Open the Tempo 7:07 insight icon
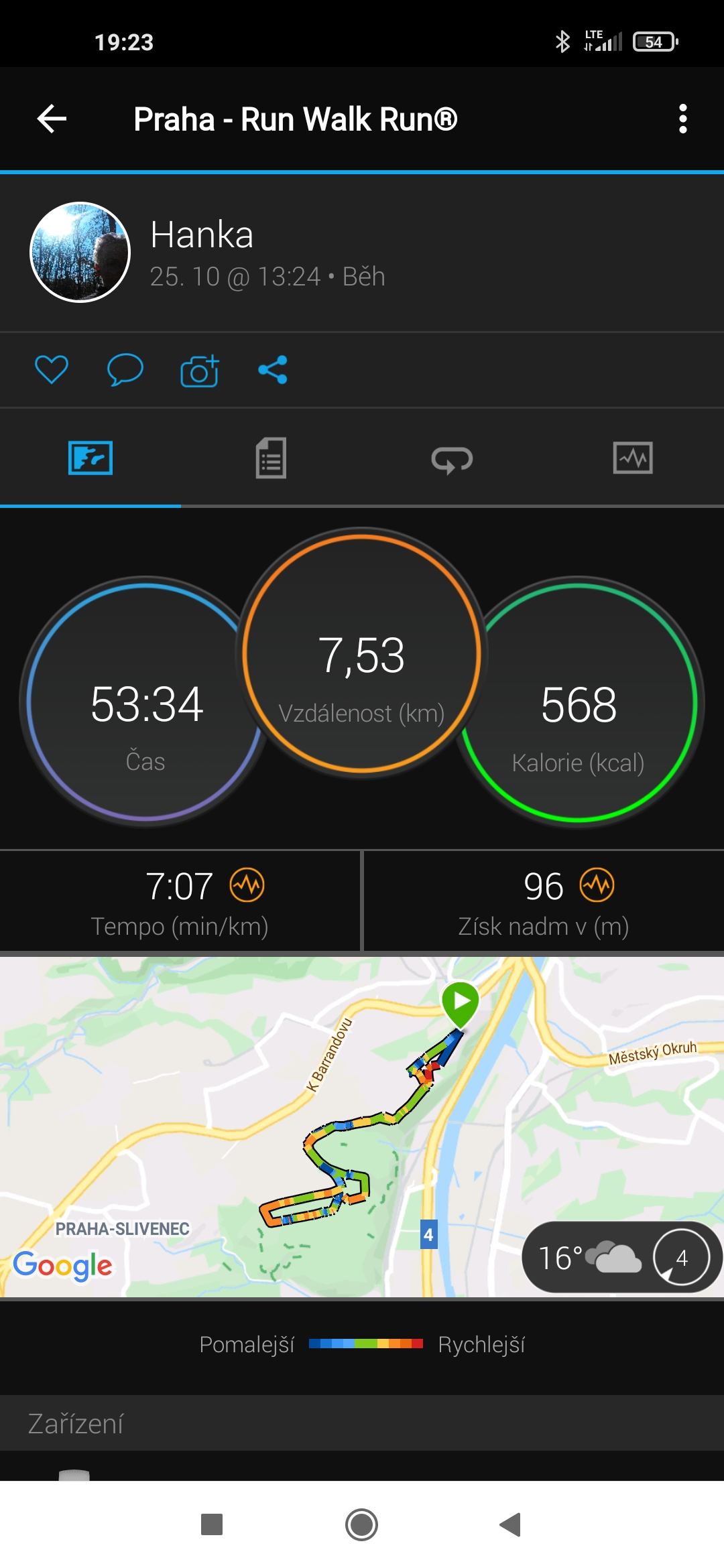Viewport: 724px width, 1568px height. [x=247, y=886]
